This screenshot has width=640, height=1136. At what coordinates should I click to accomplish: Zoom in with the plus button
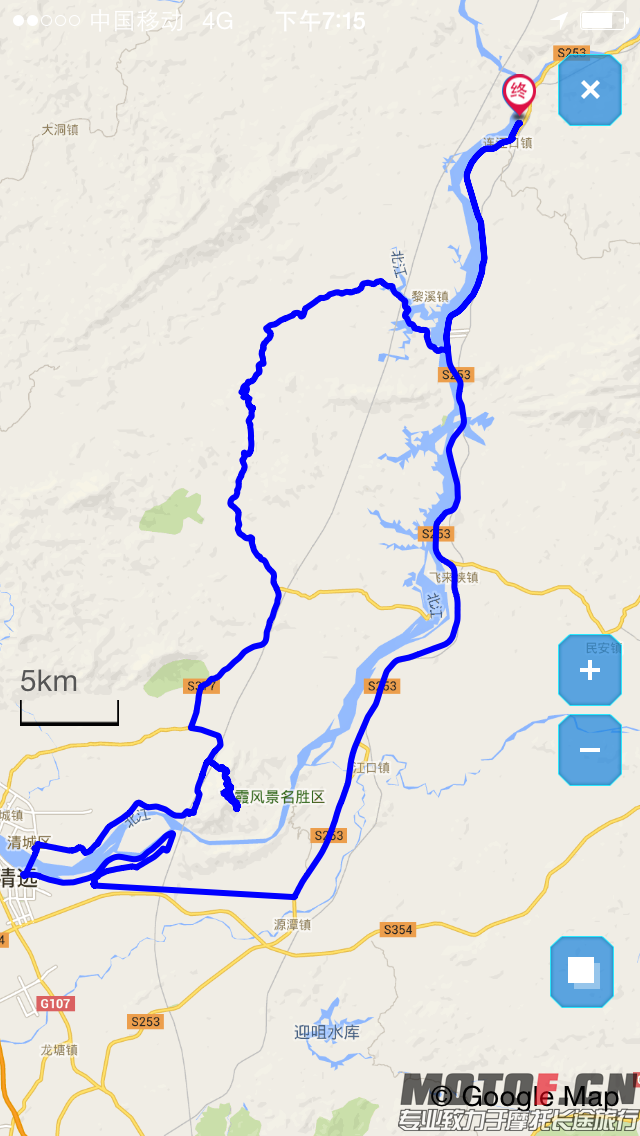[x=590, y=670]
